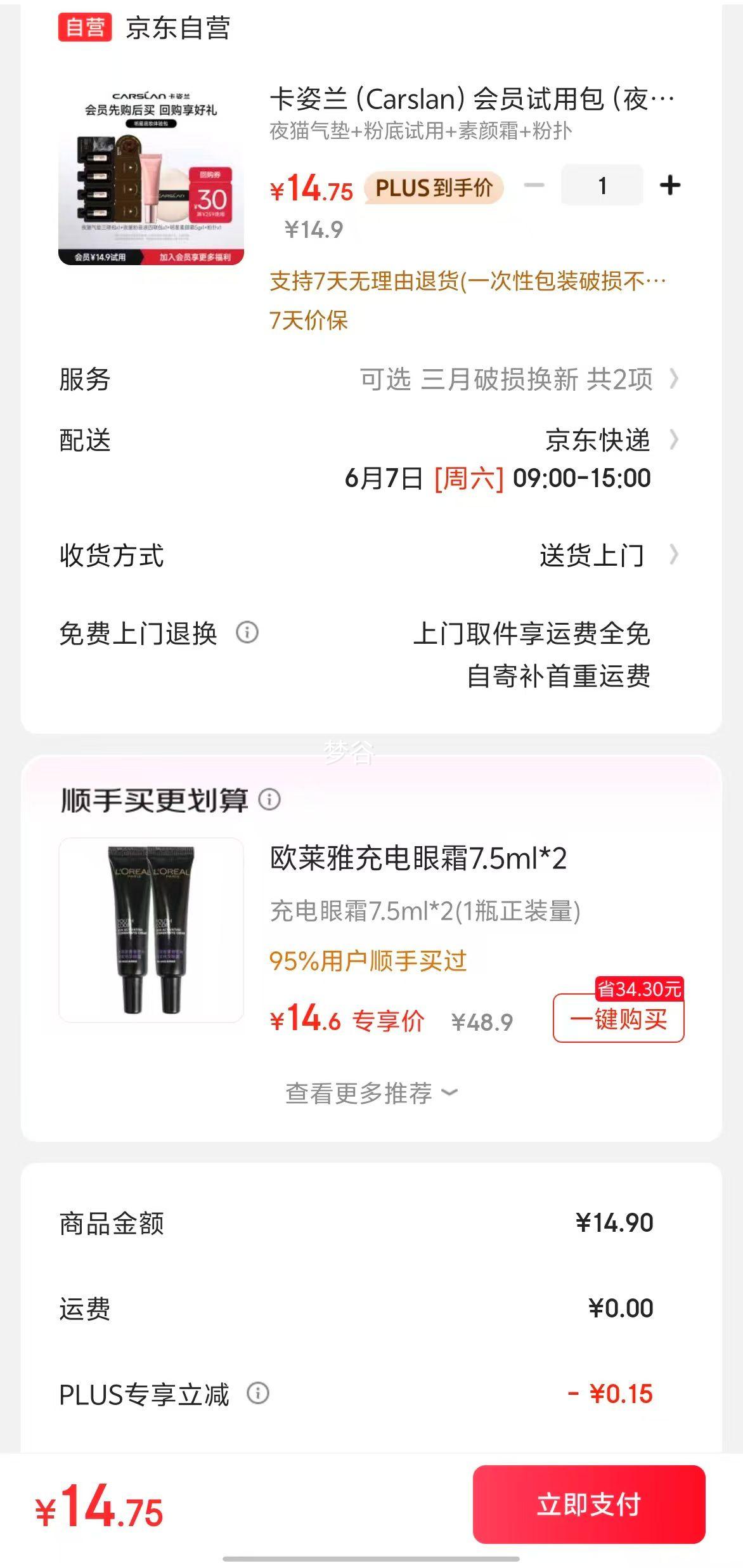Screen dimensions: 743x1568
Task: Show info about PLUS专享立减
Action: [x=257, y=1394]
